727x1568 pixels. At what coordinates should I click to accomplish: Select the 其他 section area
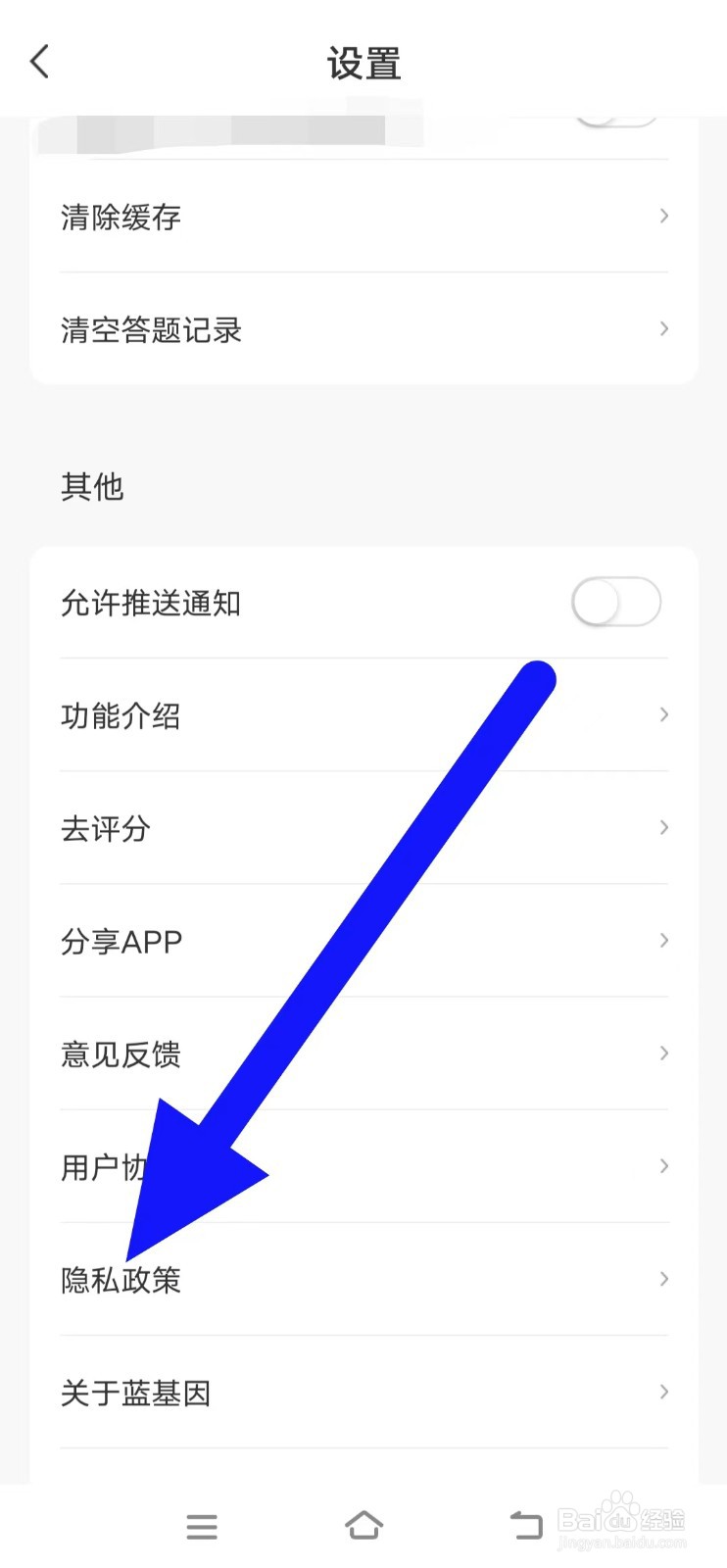coord(92,487)
